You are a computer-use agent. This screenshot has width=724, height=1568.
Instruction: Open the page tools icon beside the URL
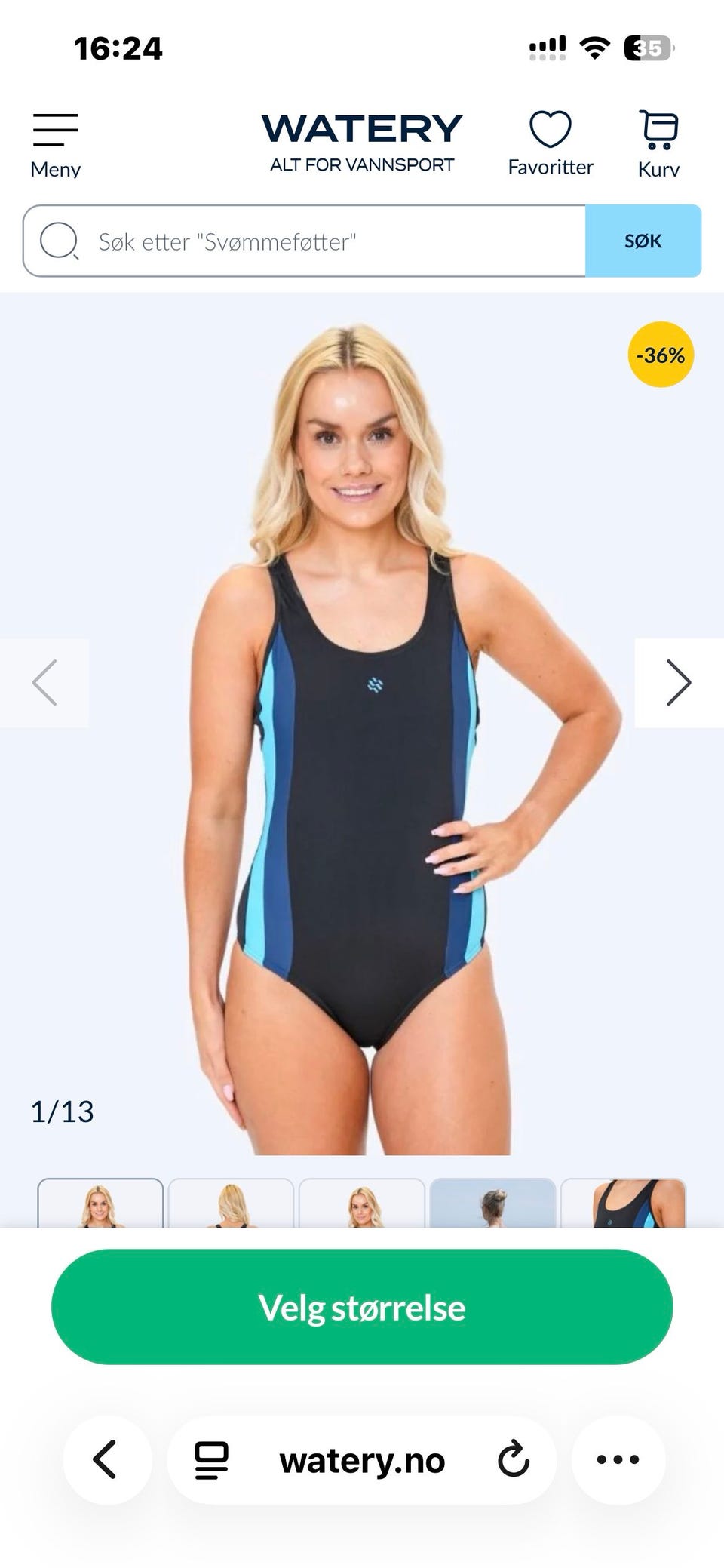coord(212,1460)
